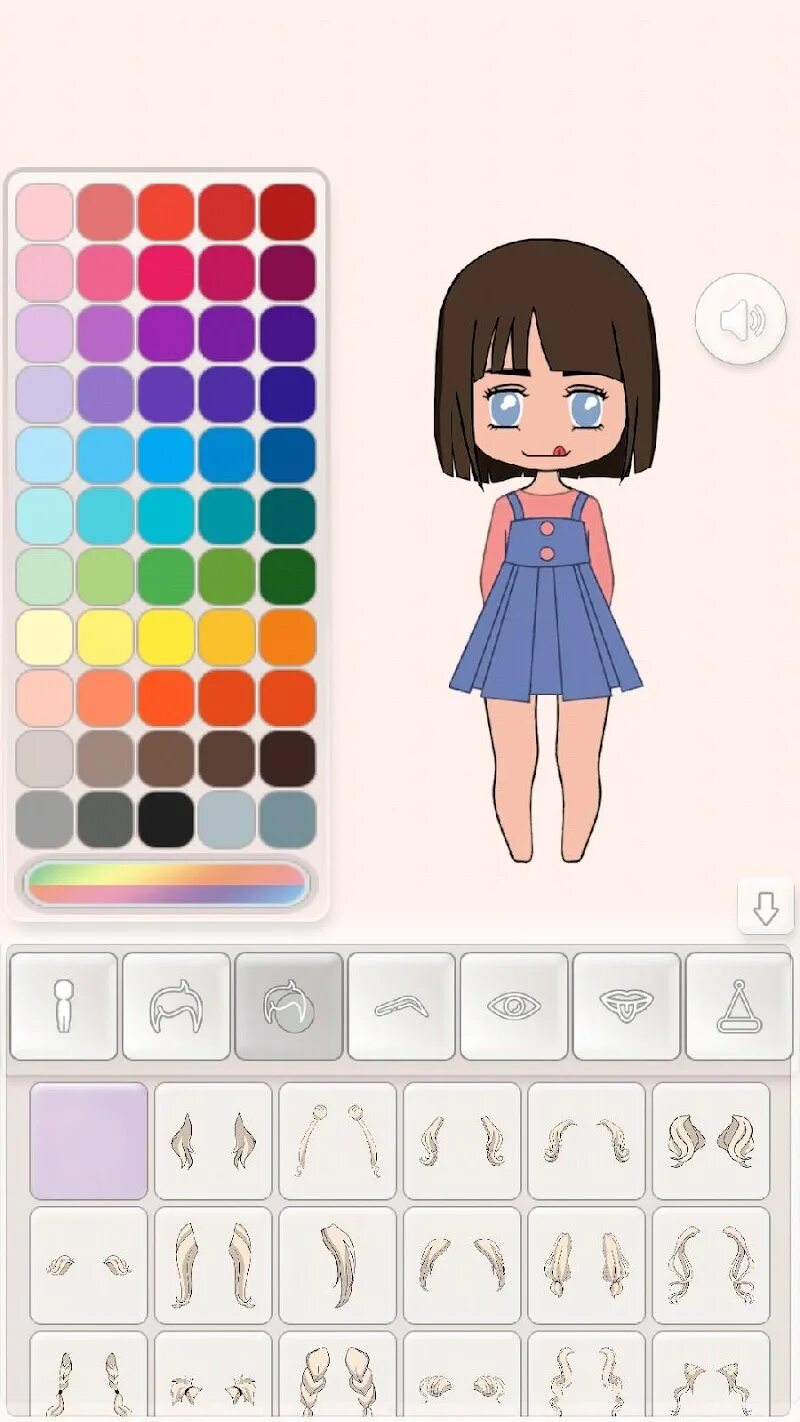The image size is (800, 1422).
Task: Tap the down arrow button
Action: point(765,908)
